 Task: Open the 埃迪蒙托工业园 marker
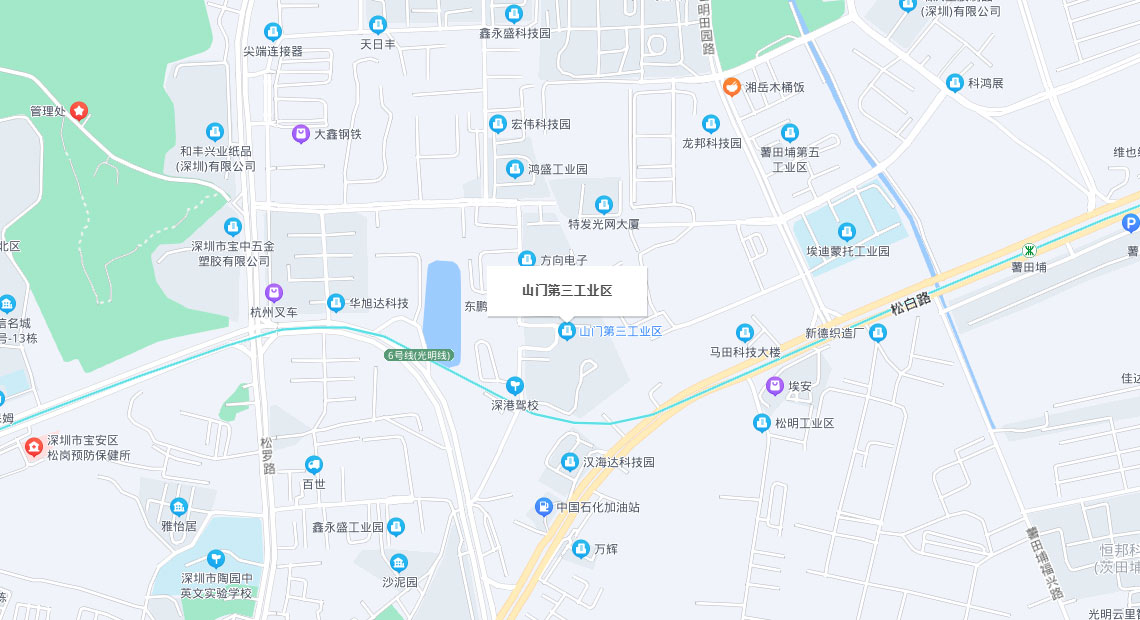tap(847, 232)
